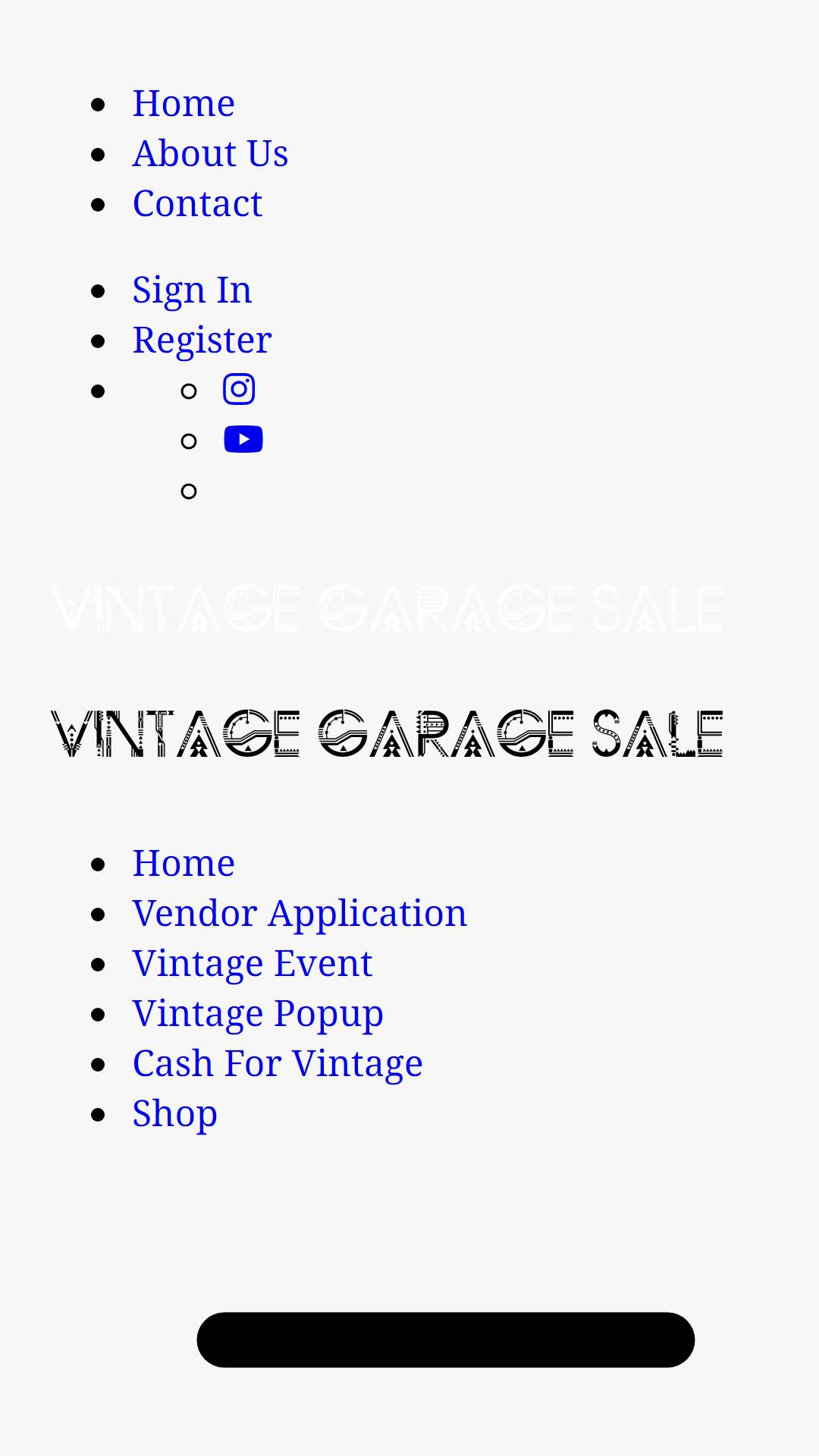Tap the black Vintage Garage Sale logo
Viewport: 819px width, 1456px height.
(387, 733)
